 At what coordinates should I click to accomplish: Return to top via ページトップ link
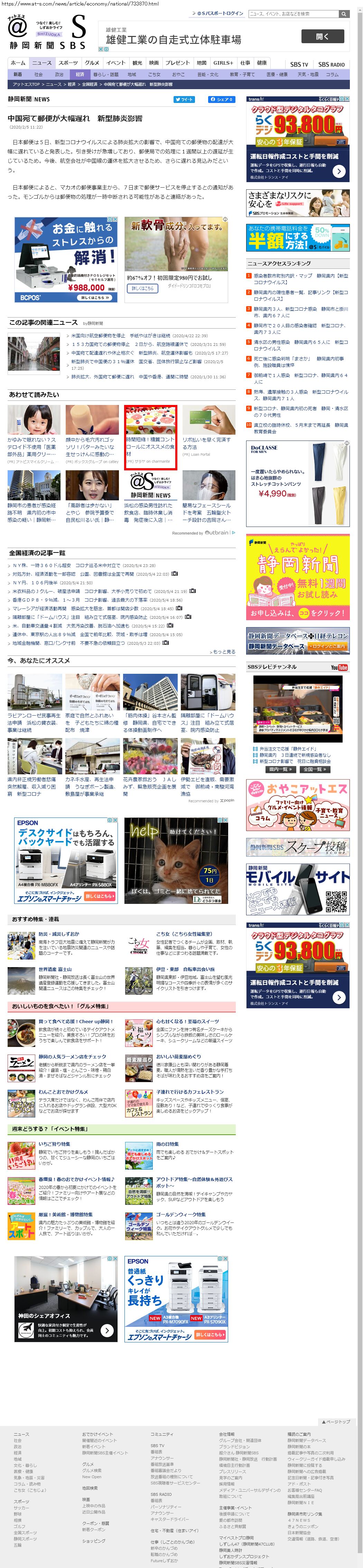(x=336, y=1421)
